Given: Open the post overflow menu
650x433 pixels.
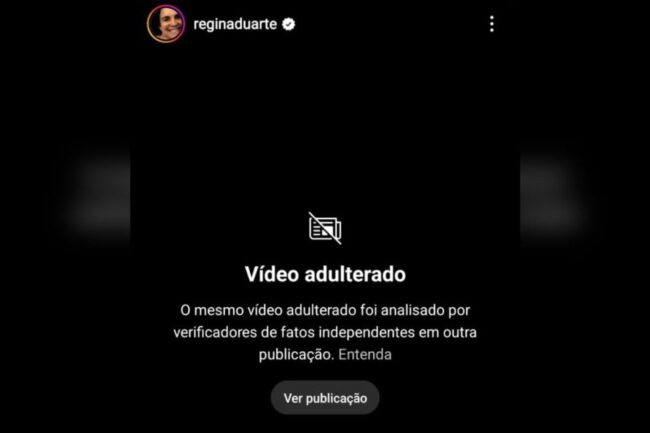Looking at the screenshot, I should tap(491, 24).
